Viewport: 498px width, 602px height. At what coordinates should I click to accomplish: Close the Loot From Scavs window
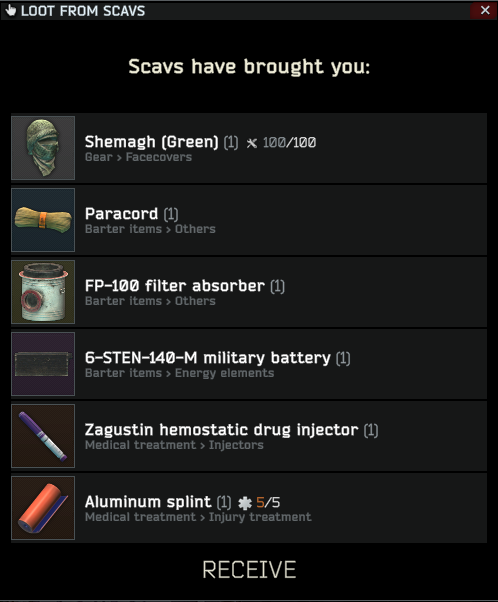point(484,10)
